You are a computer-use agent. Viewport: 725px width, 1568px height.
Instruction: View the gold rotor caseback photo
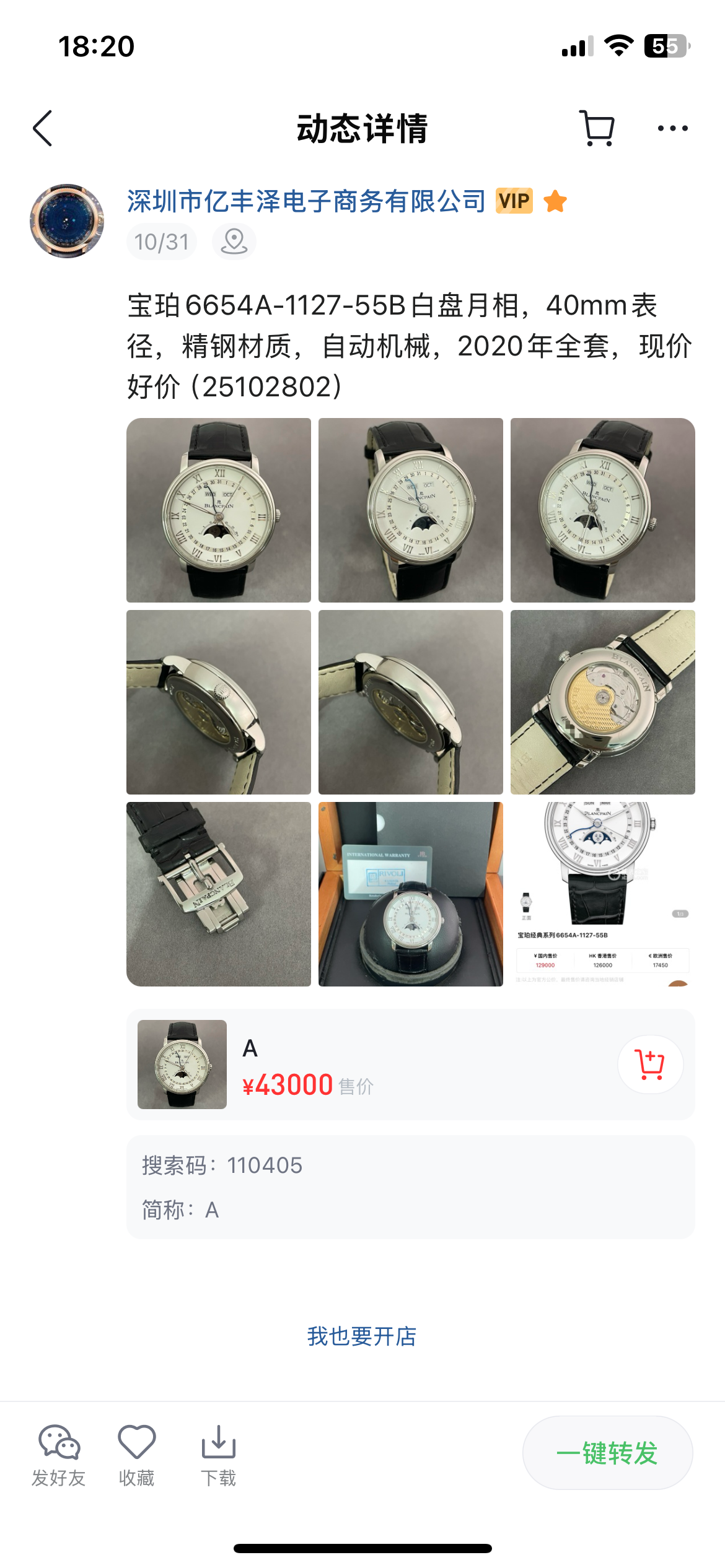pos(602,702)
